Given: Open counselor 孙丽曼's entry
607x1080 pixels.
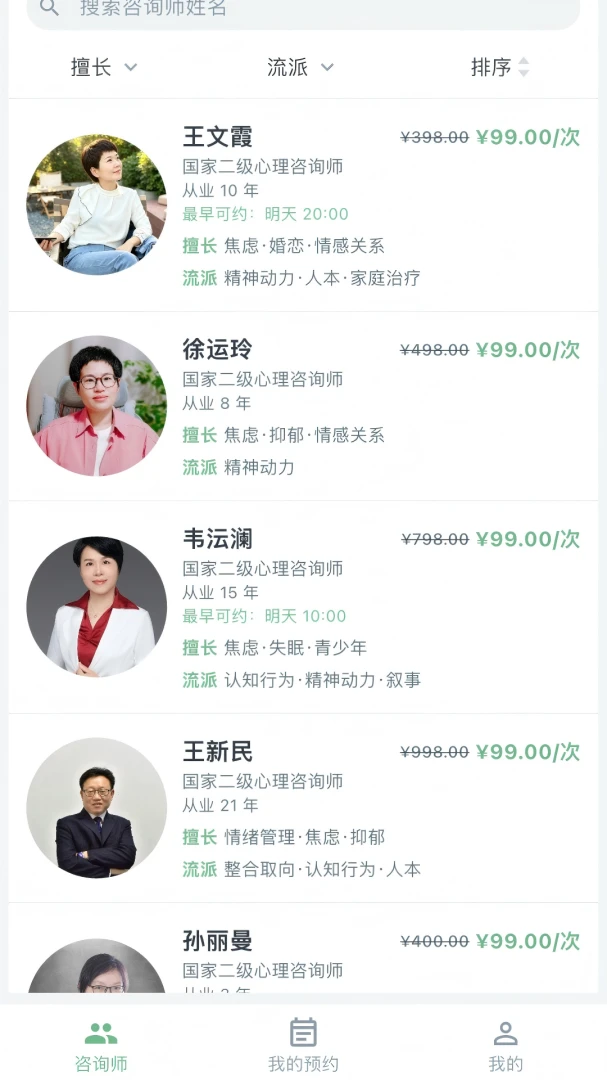Looking at the screenshot, I should point(303,948).
